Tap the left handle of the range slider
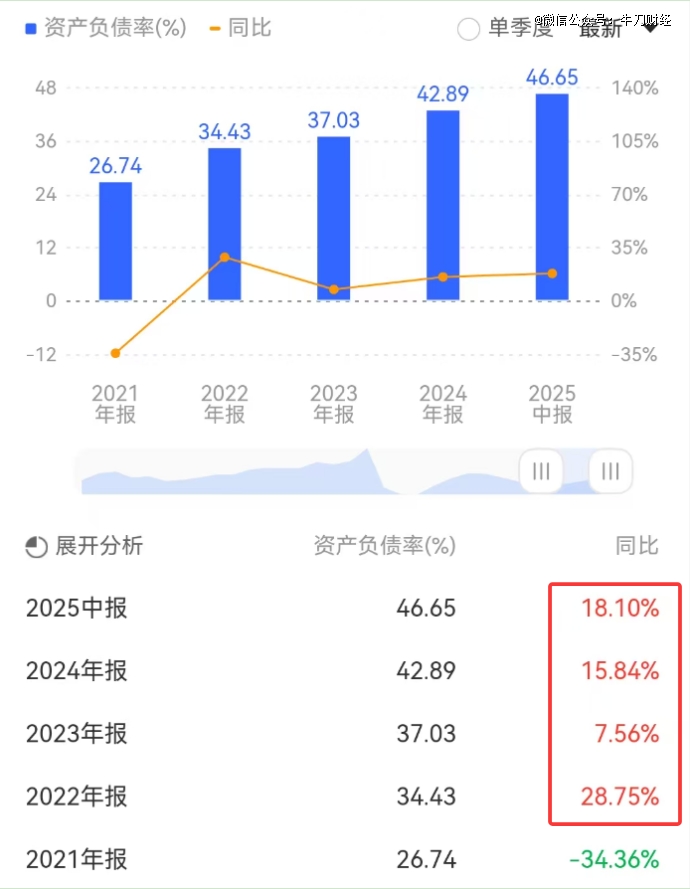 coord(541,472)
